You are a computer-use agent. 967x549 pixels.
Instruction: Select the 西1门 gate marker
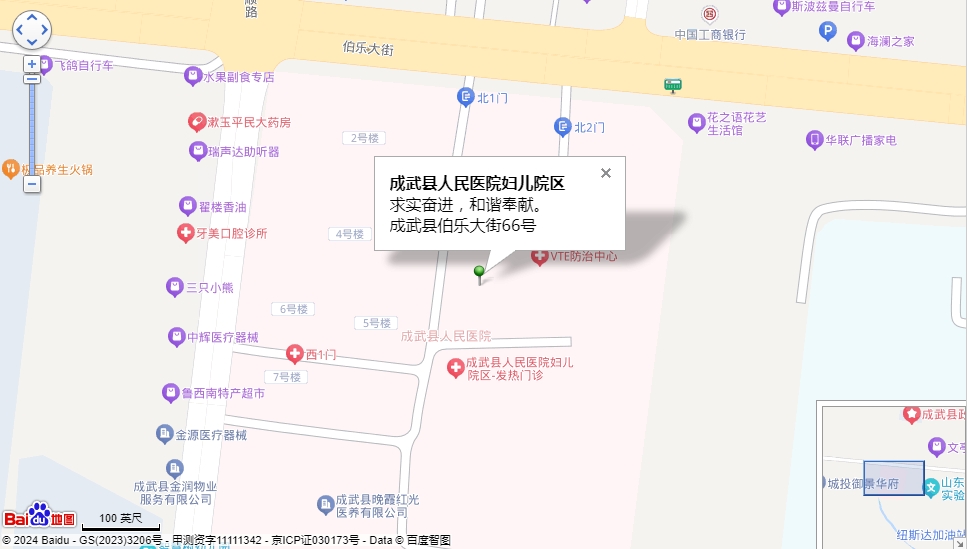[295, 354]
